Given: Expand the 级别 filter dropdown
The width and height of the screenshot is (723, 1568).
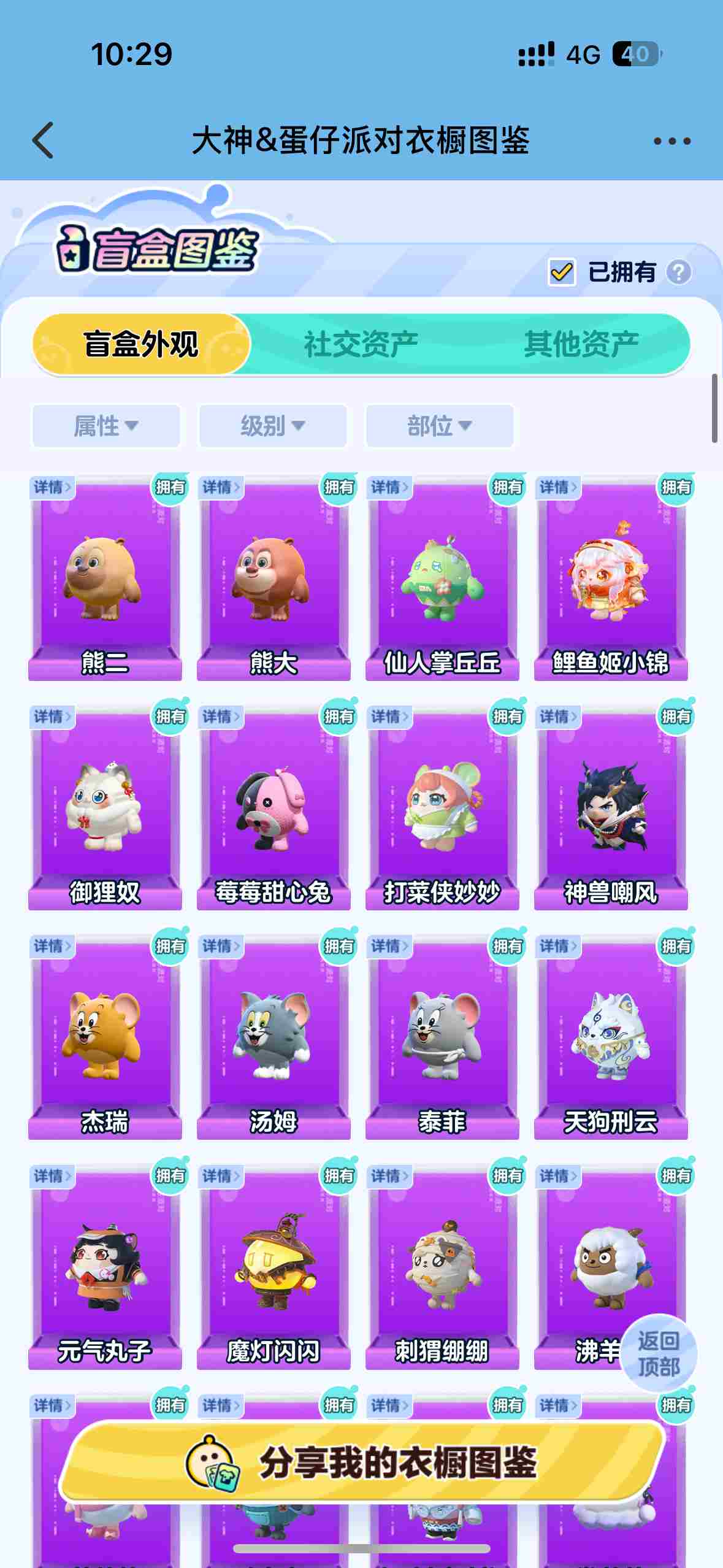Looking at the screenshot, I should pyautogui.click(x=272, y=426).
